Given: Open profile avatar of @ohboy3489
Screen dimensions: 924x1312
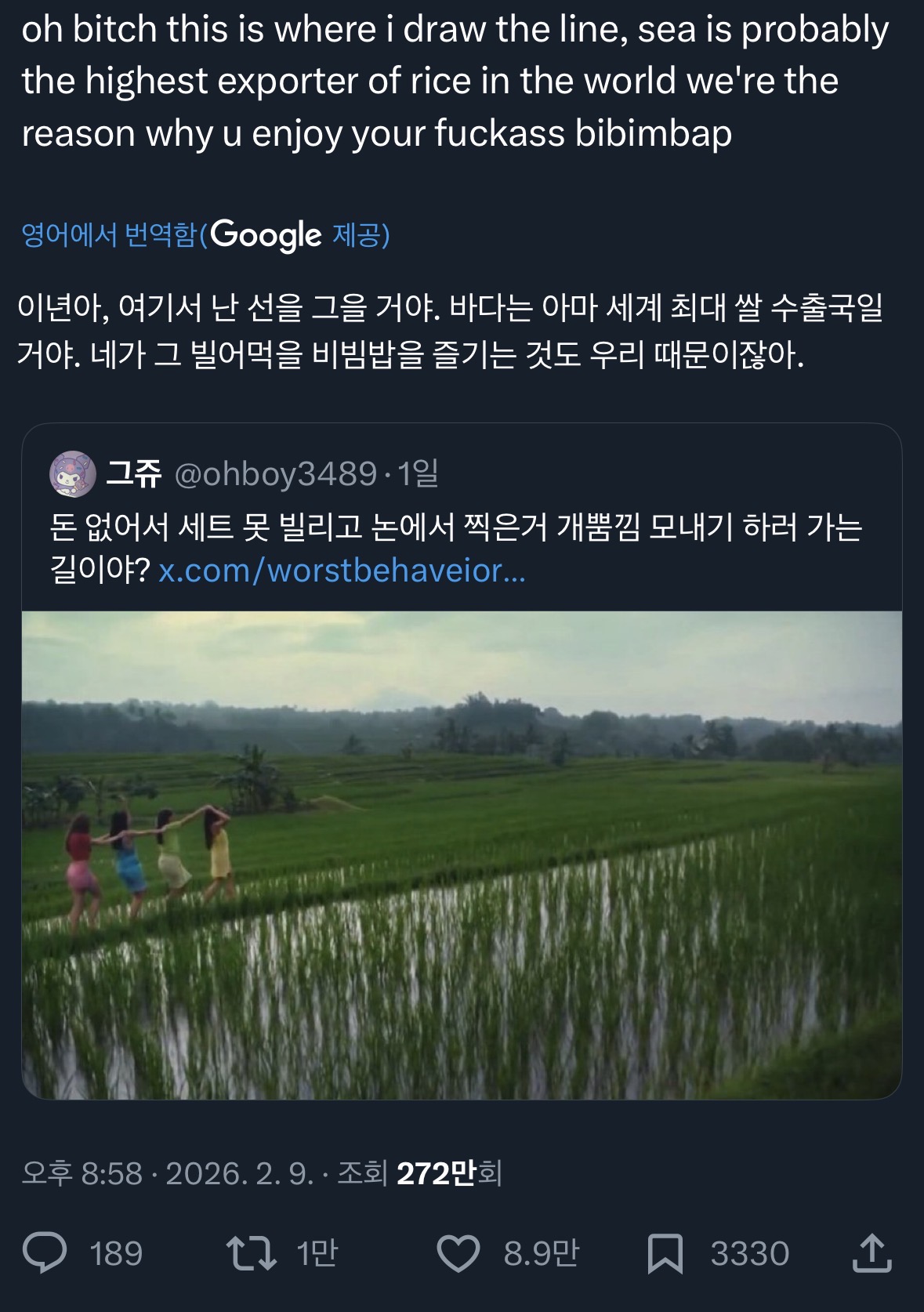Looking at the screenshot, I should [73, 473].
